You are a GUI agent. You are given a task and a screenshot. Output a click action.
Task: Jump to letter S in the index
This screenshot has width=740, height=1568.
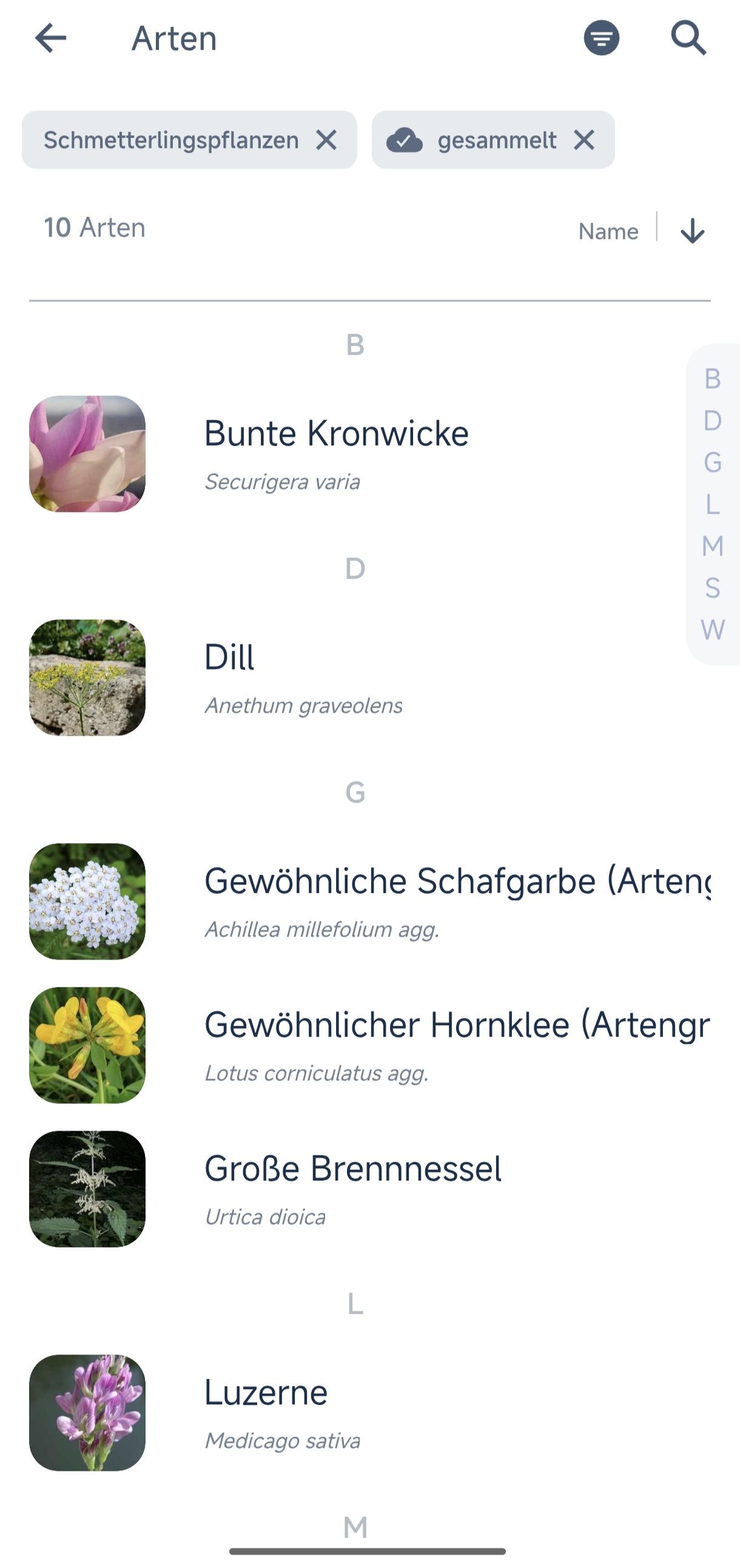tap(713, 588)
